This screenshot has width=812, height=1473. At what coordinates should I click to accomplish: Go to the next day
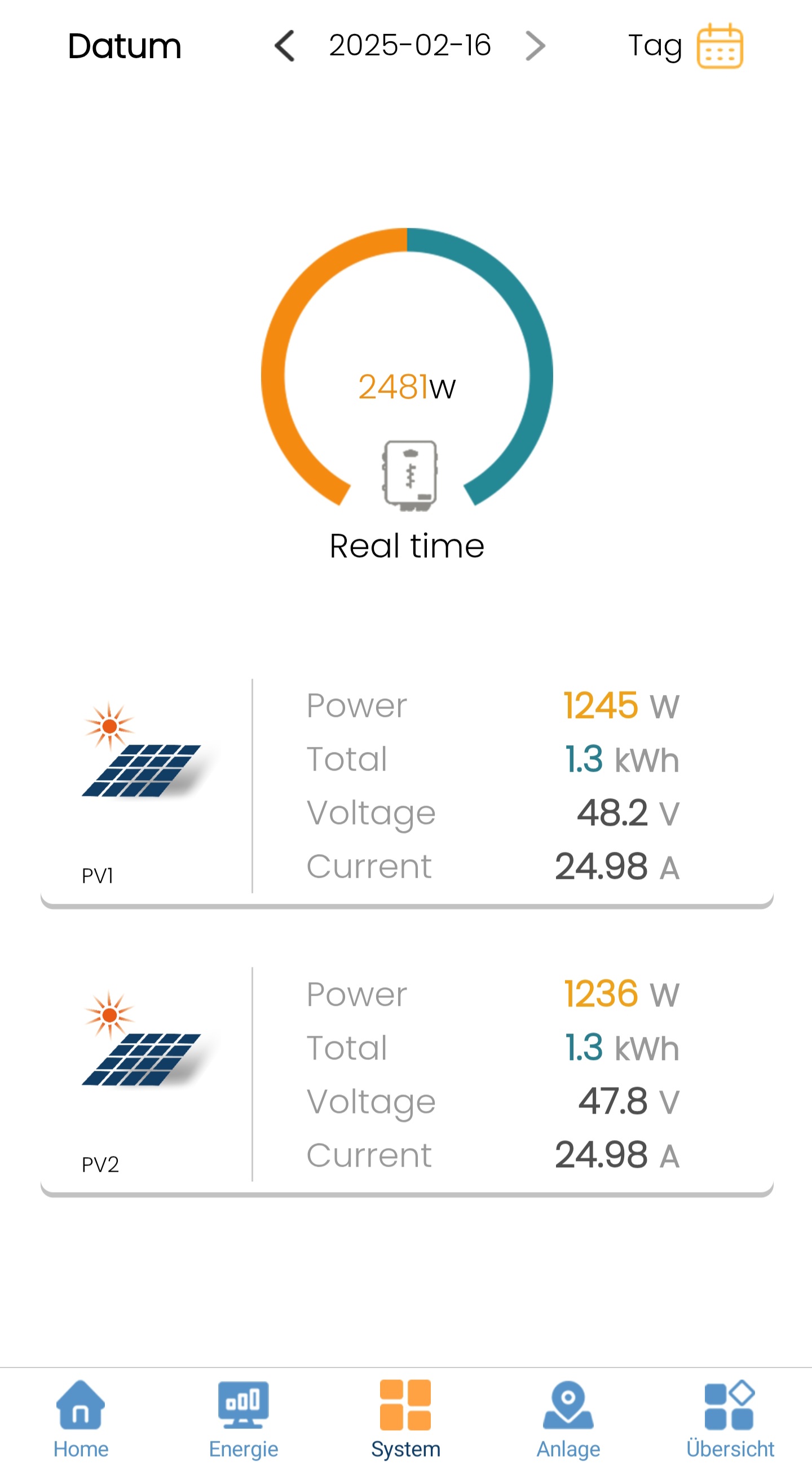[536, 46]
